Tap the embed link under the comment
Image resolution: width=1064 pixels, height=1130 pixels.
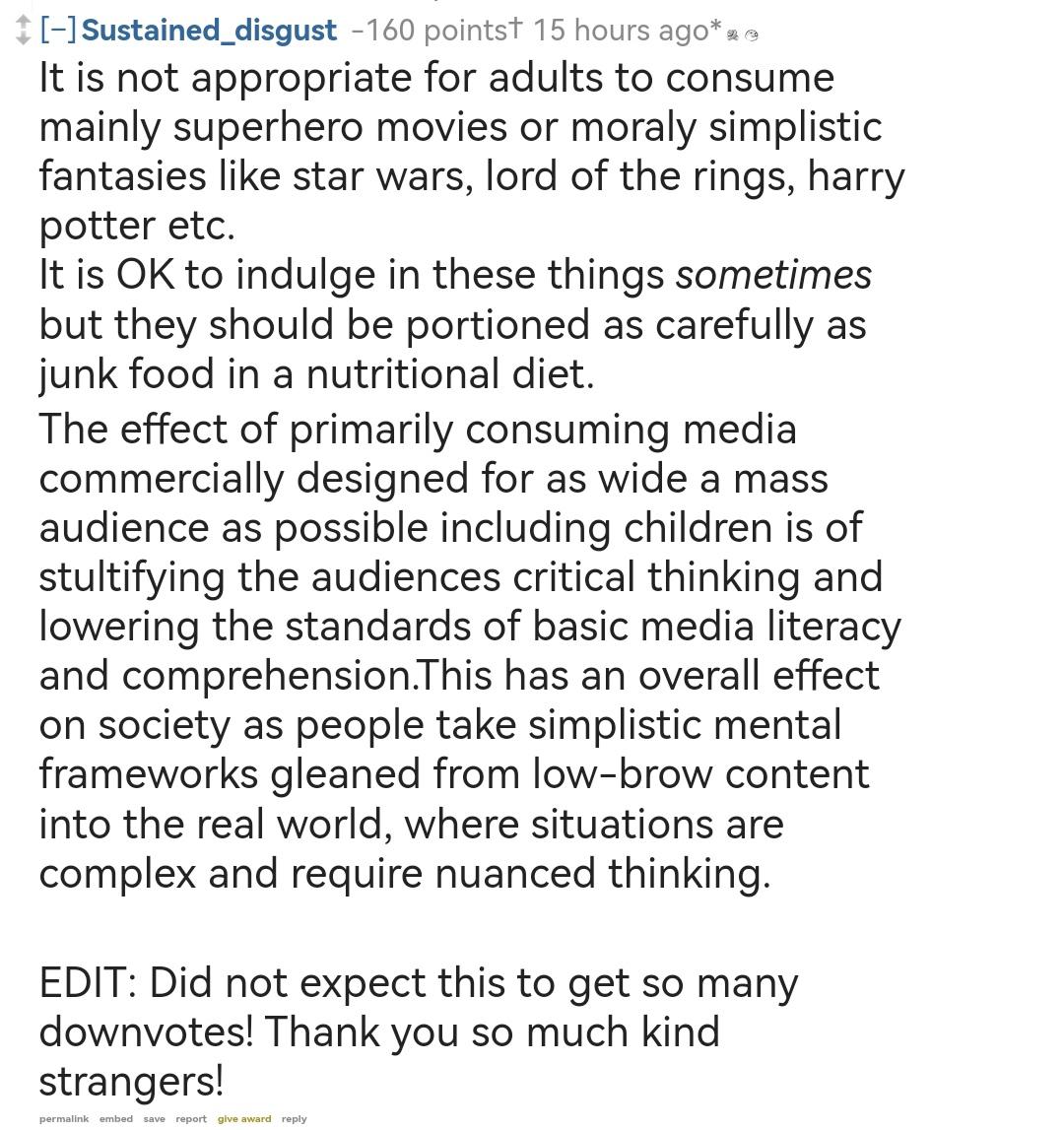pos(116,1118)
